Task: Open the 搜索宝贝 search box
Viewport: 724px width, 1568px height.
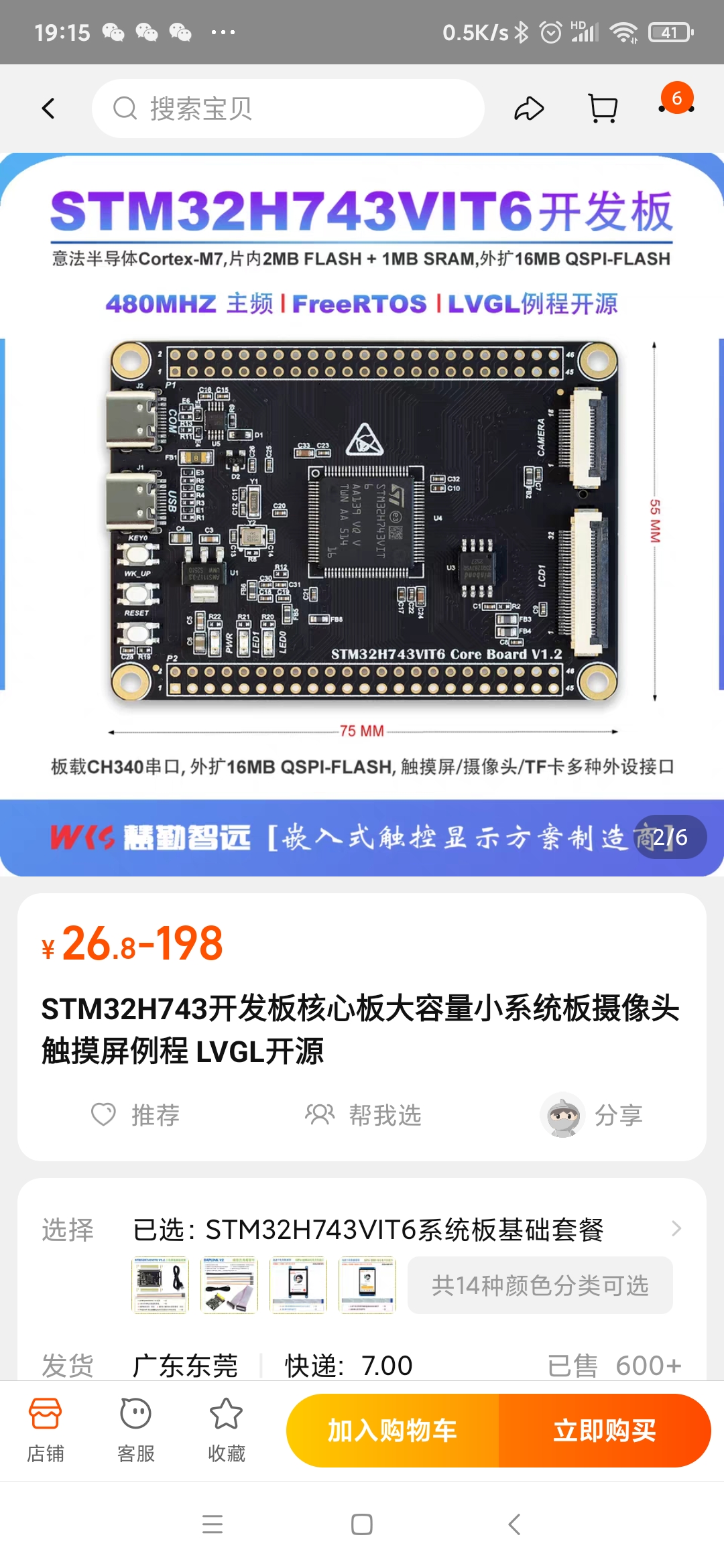Action: coord(288,109)
